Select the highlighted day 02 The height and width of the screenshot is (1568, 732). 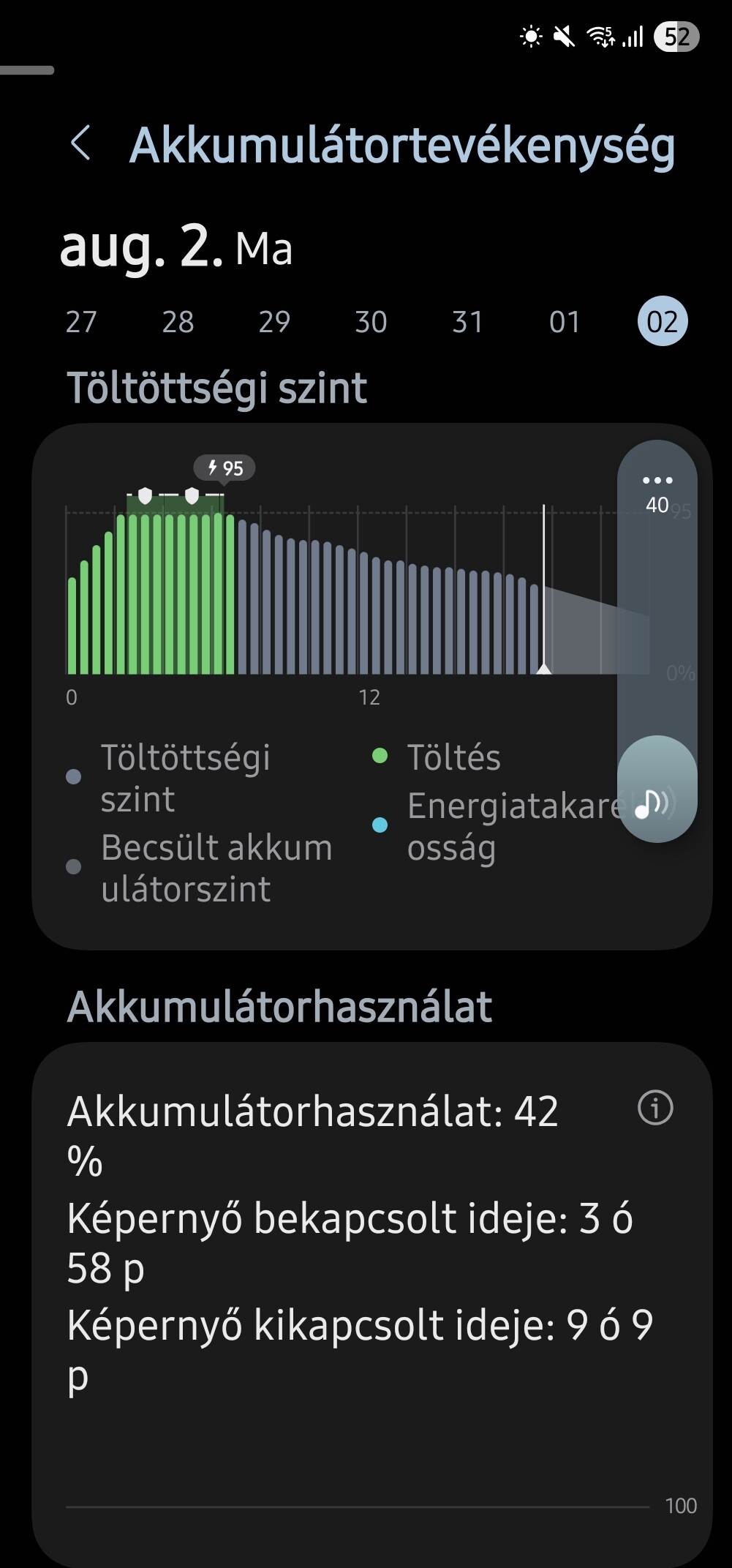tap(663, 321)
